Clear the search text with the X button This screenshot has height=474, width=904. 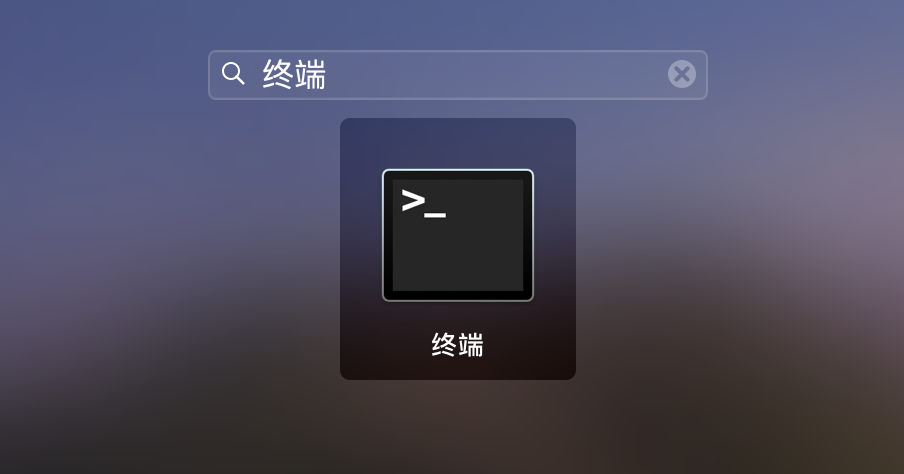[681, 74]
